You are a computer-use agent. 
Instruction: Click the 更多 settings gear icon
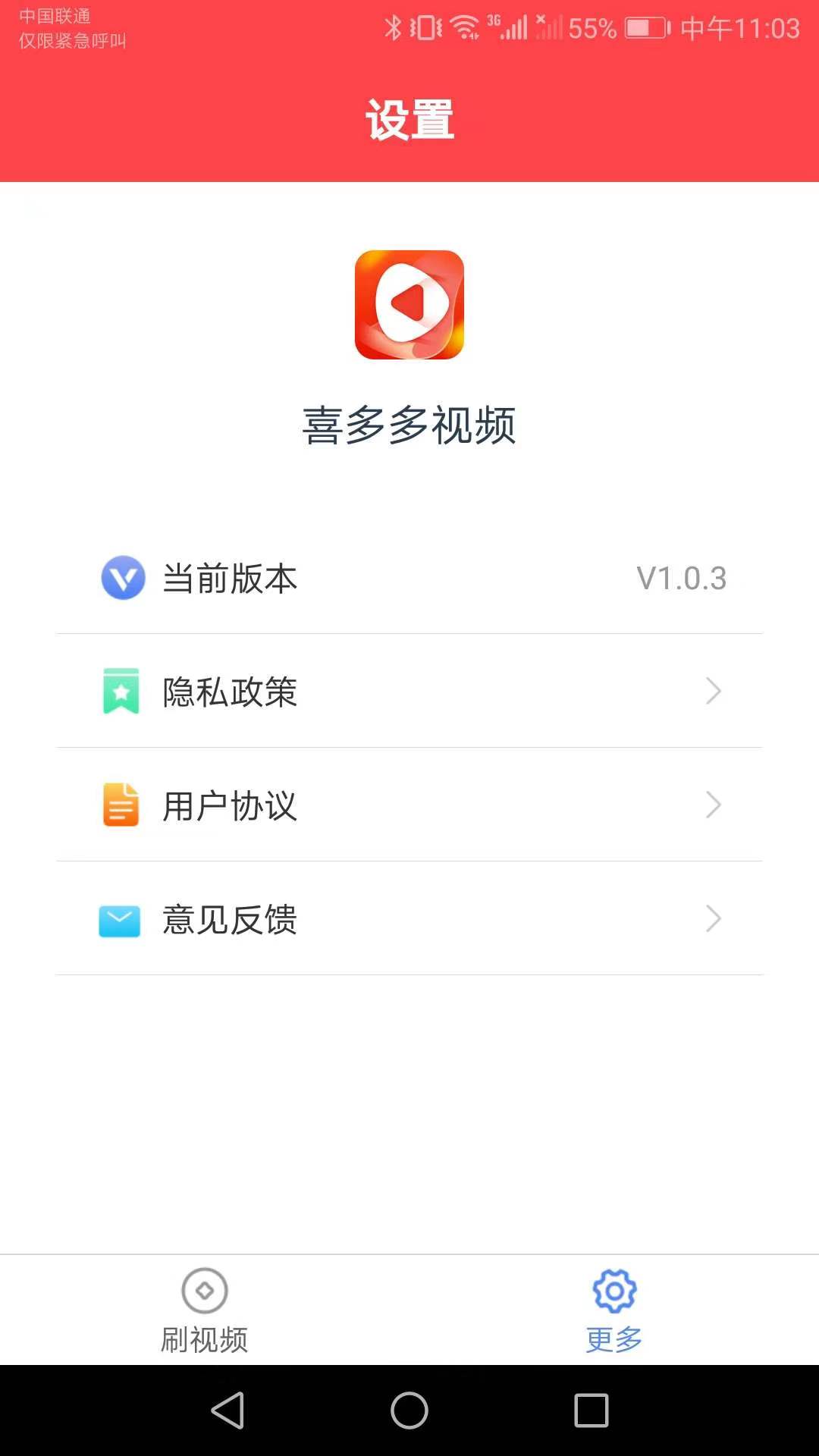(613, 1290)
